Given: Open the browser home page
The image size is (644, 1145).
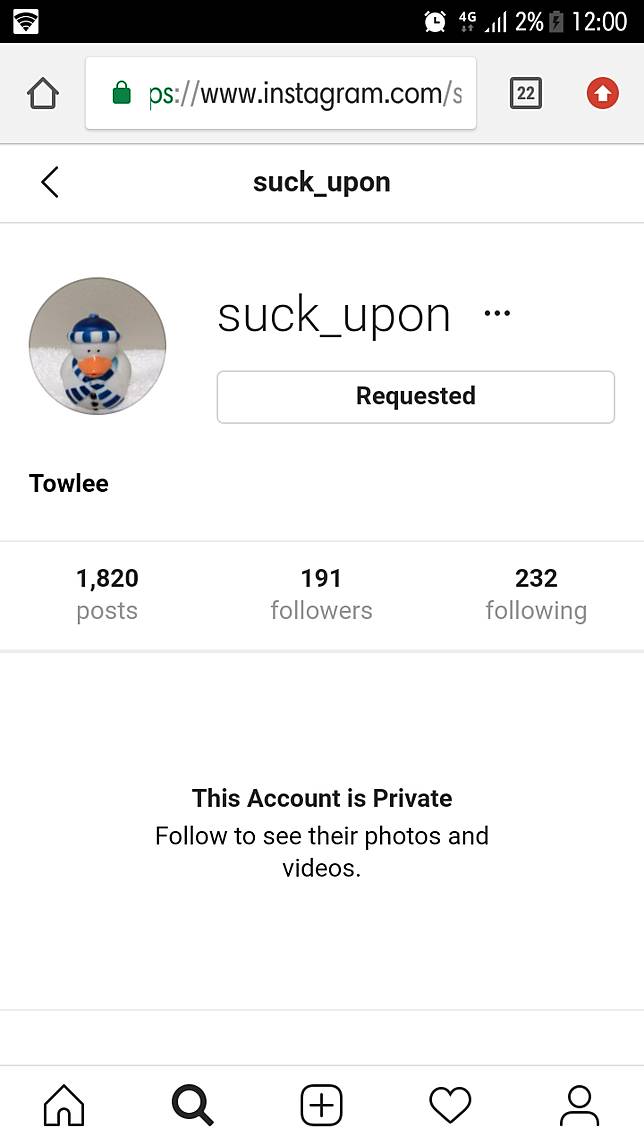Looking at the screenshot, I should pos(43,94).
